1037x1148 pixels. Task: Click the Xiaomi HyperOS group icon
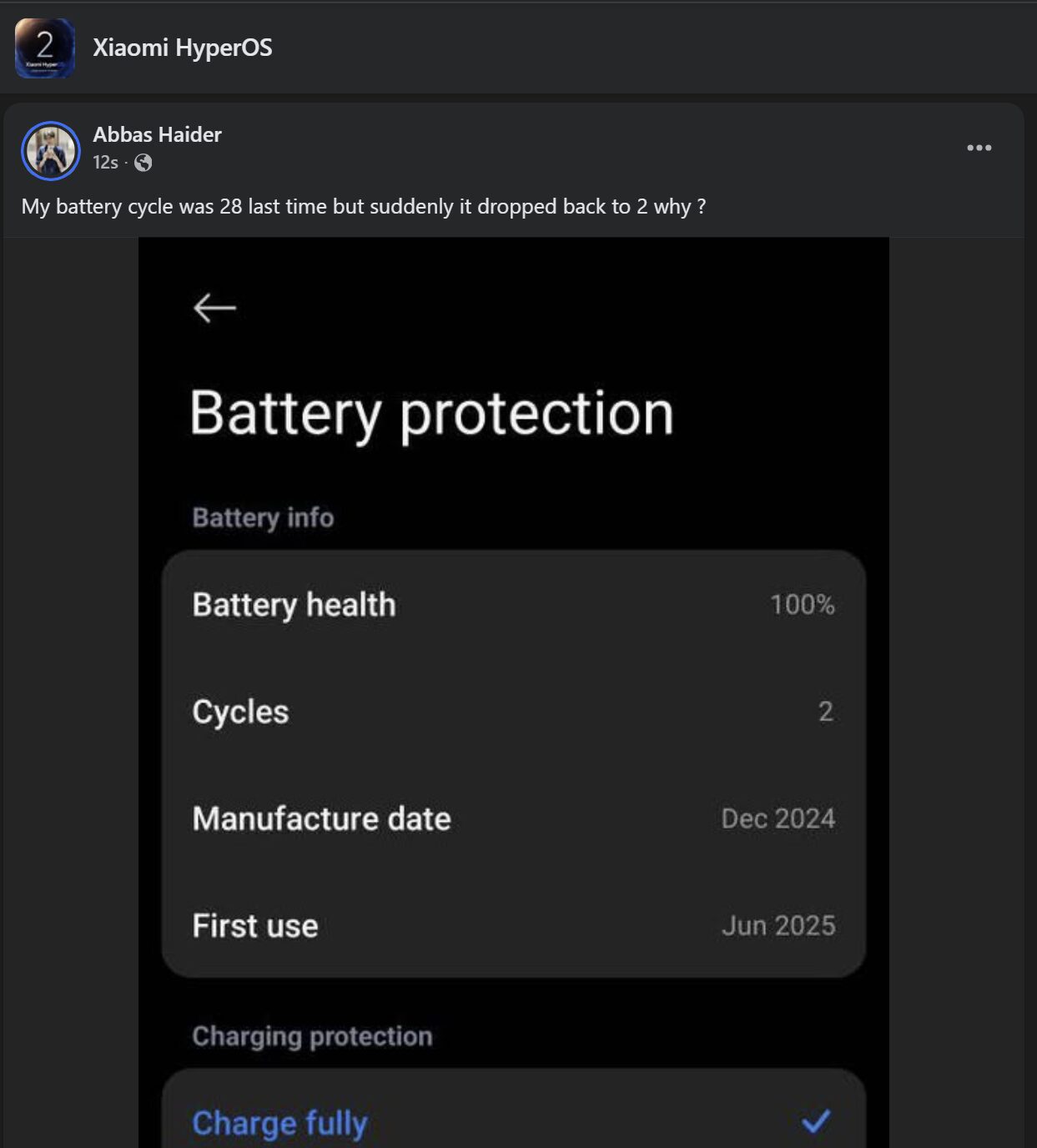tap(46, 46)
